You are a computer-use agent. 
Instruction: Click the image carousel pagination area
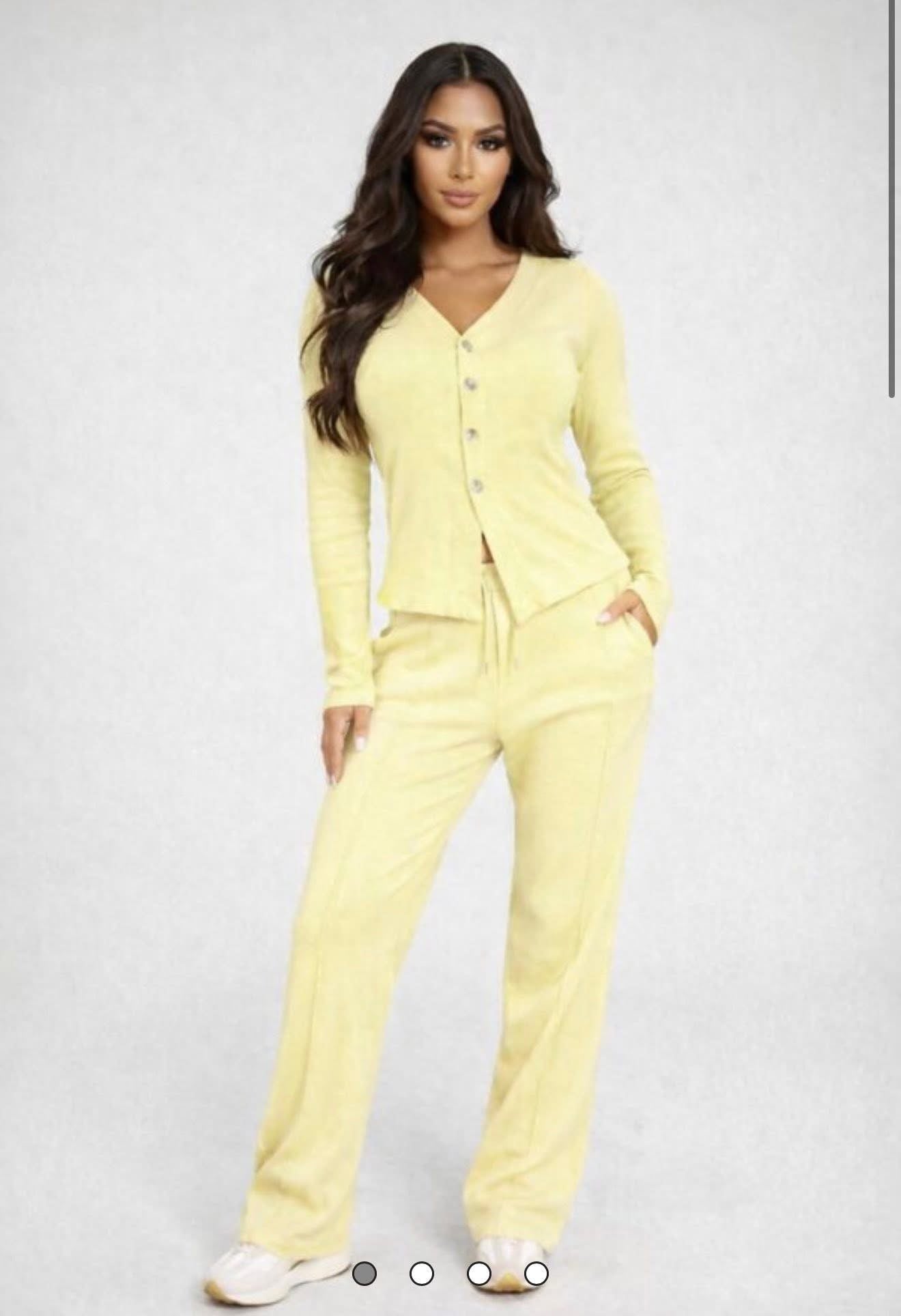click(450, 1273)
